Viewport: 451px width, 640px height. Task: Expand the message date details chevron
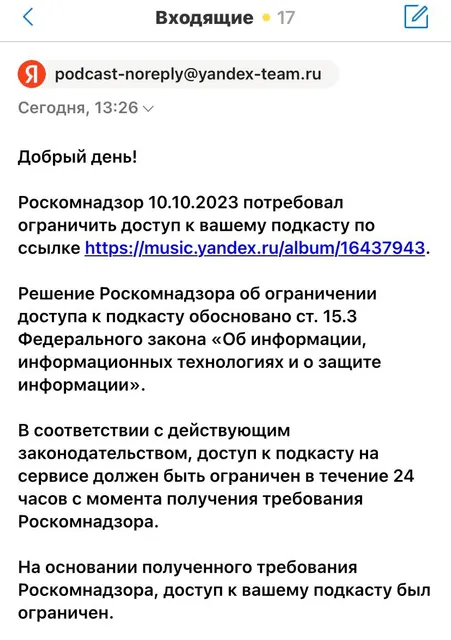(148, 109)
